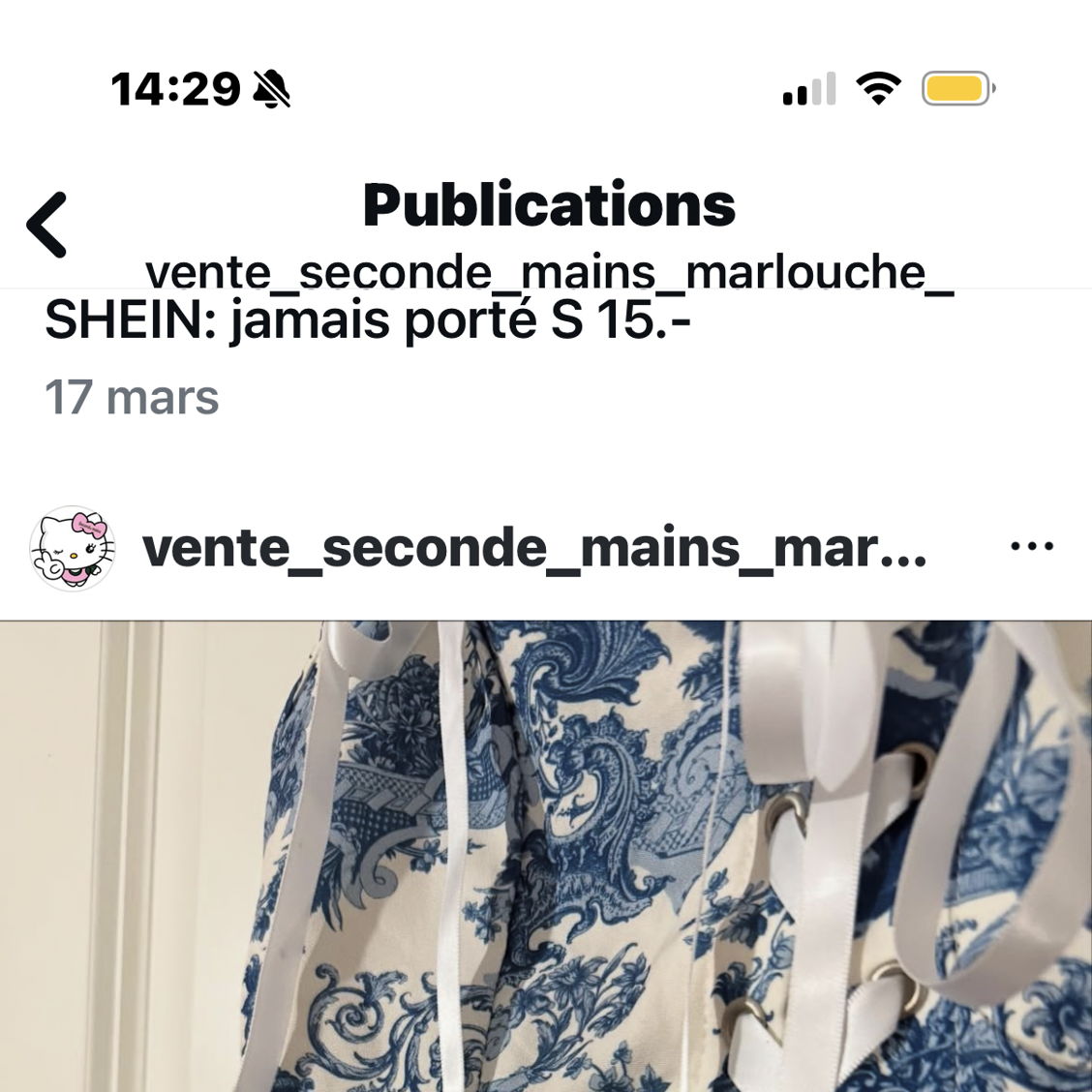
Task: Open the post's three-dot options menu
Action: coord(1031,547)
